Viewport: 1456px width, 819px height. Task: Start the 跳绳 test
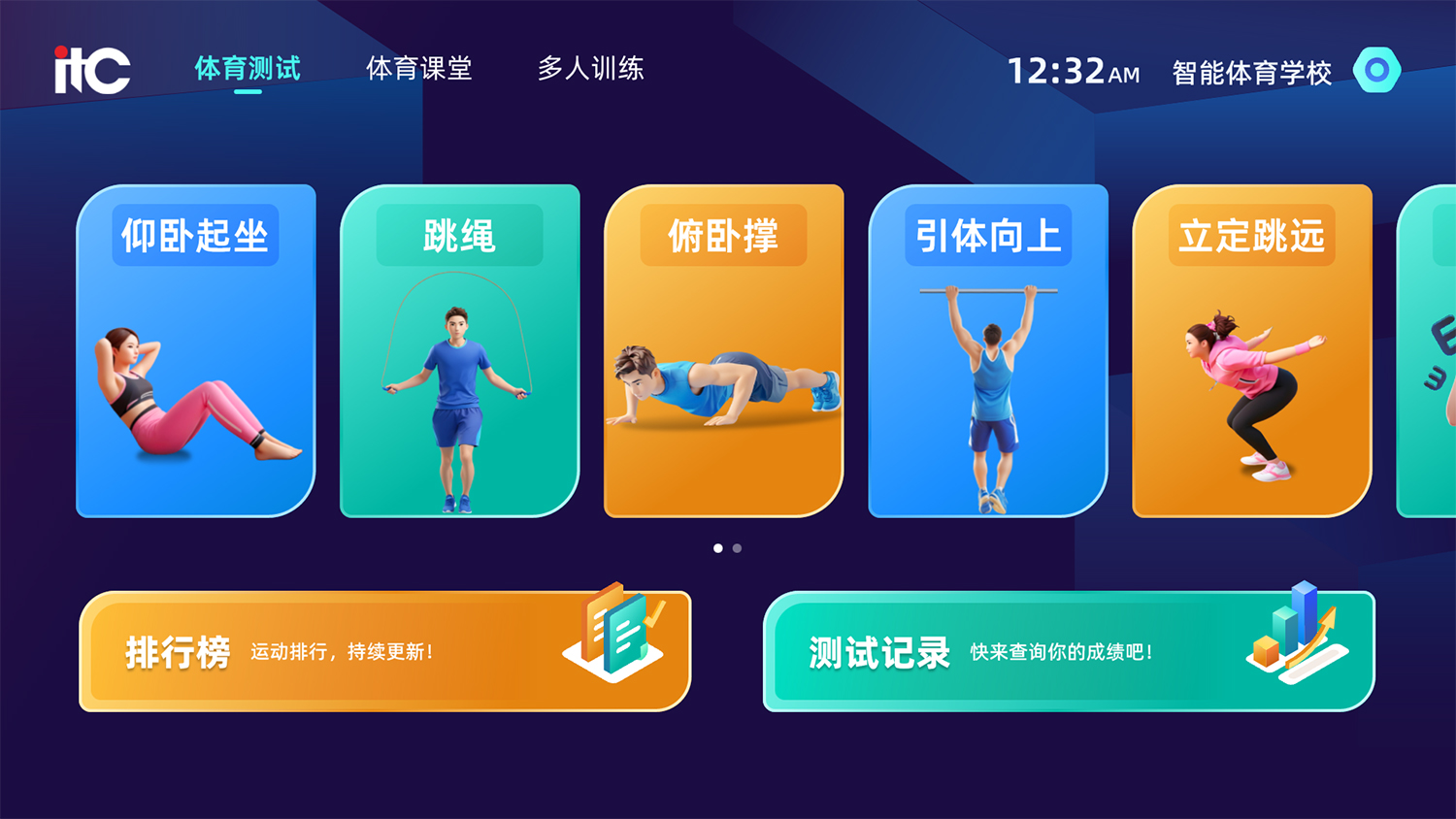[460, 351]
